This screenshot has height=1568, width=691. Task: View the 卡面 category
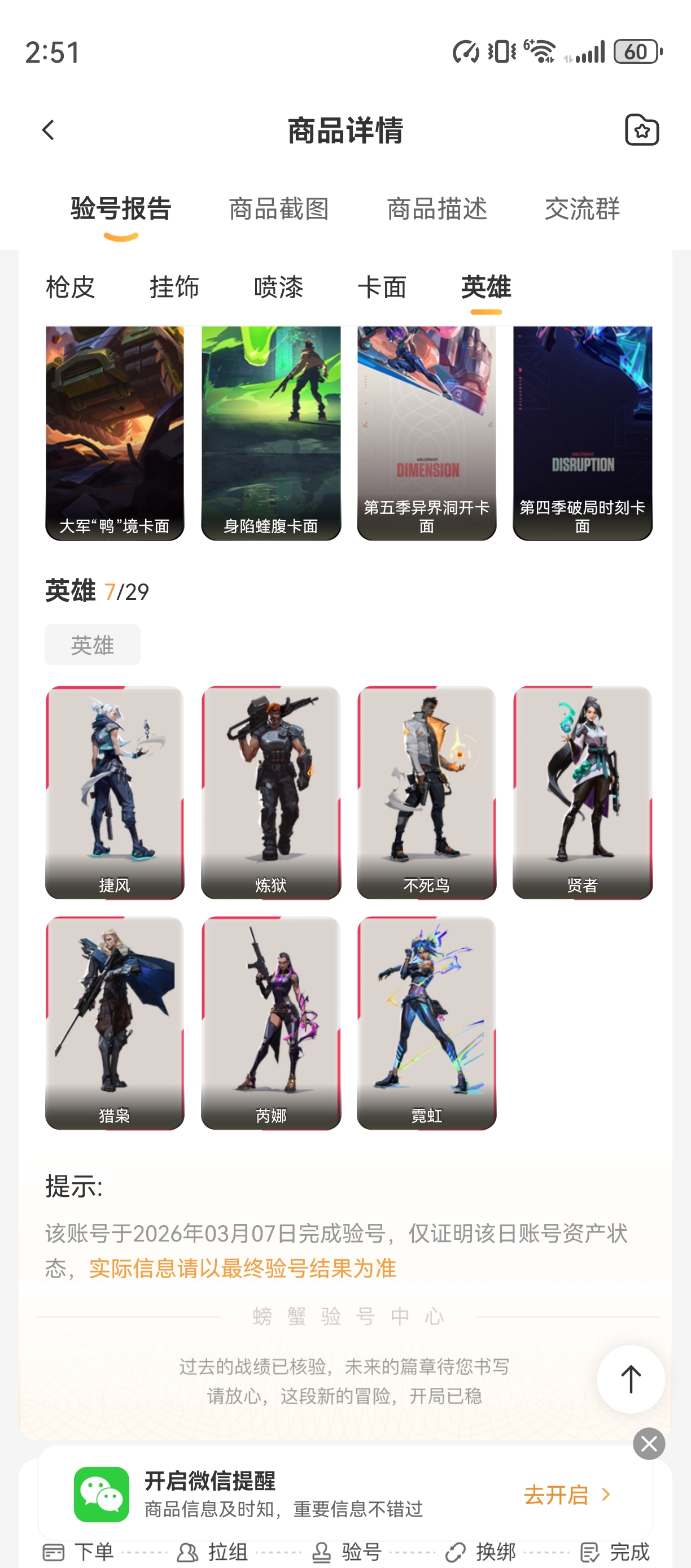[x=382, y=288]
